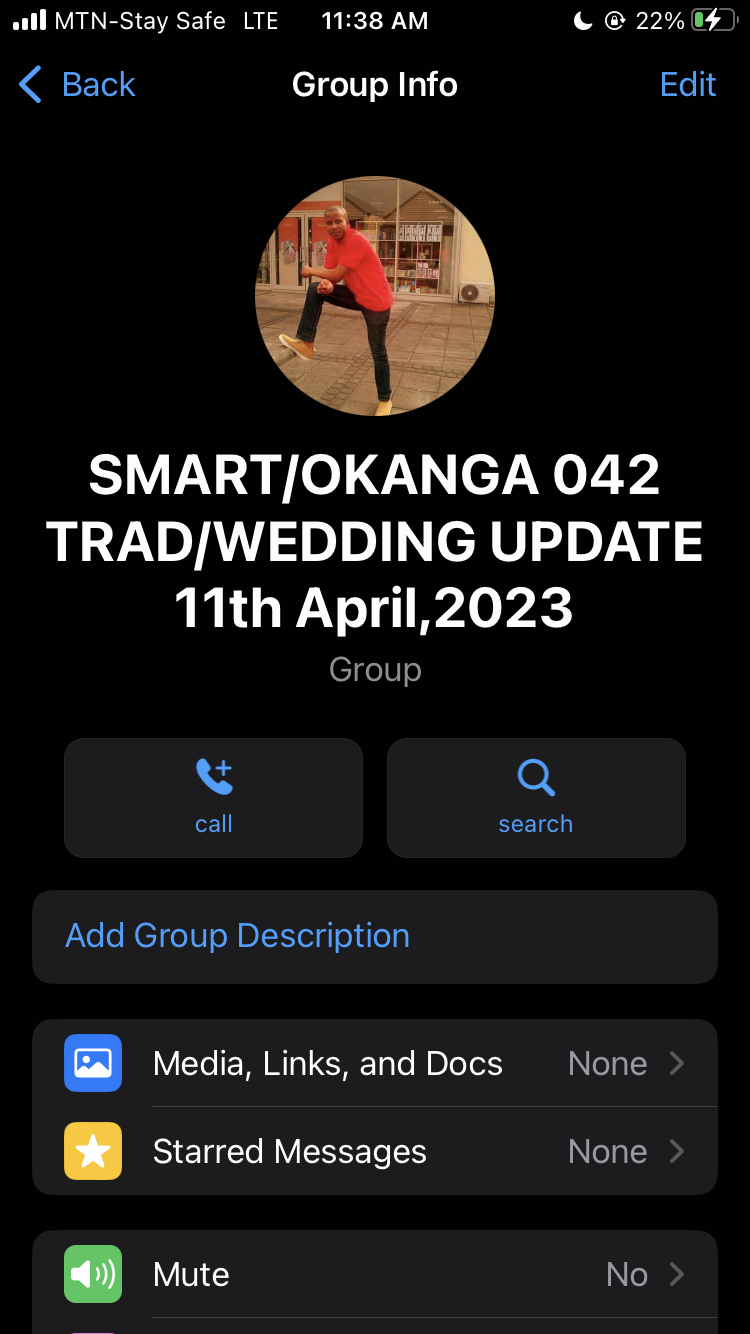750x1334 pixels.
Task: Open Mute settings for the group
Action: [375, 1274]
